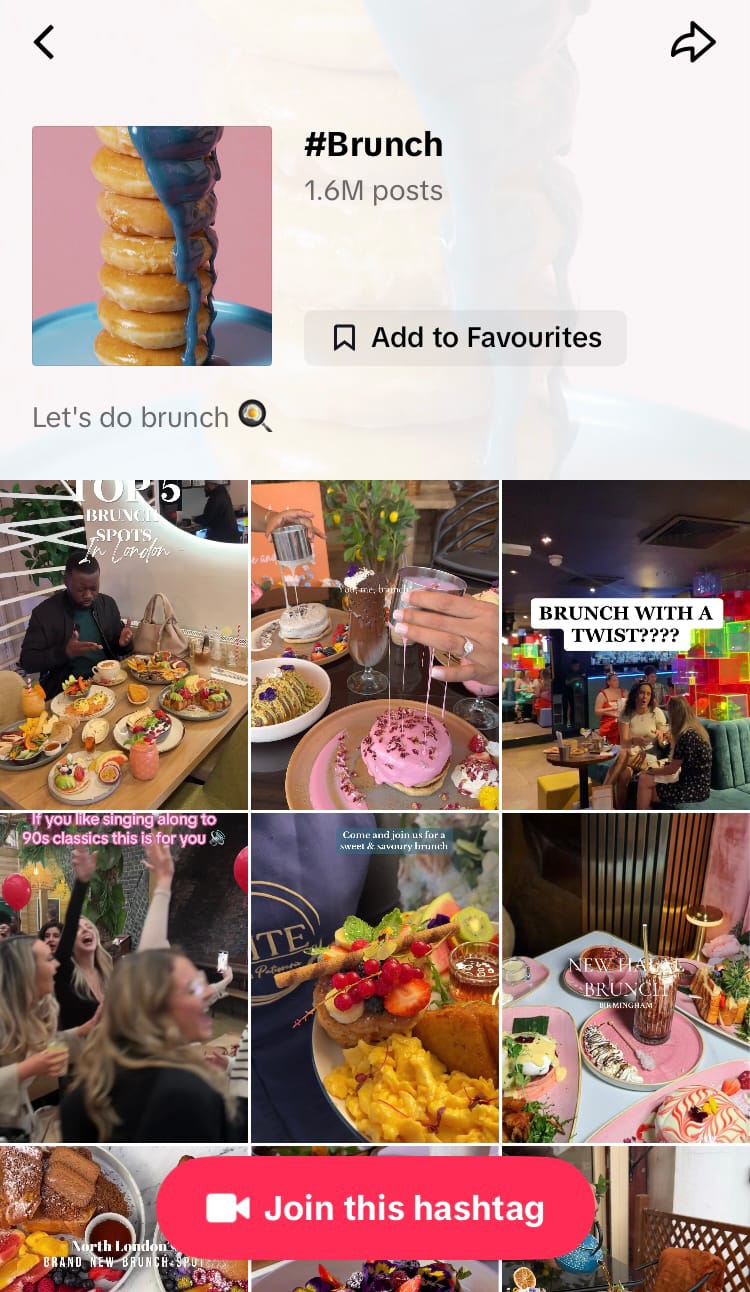Open the Brunch With A Twist video
This screenshot has width=750, height=1292.
click(626, 645)
